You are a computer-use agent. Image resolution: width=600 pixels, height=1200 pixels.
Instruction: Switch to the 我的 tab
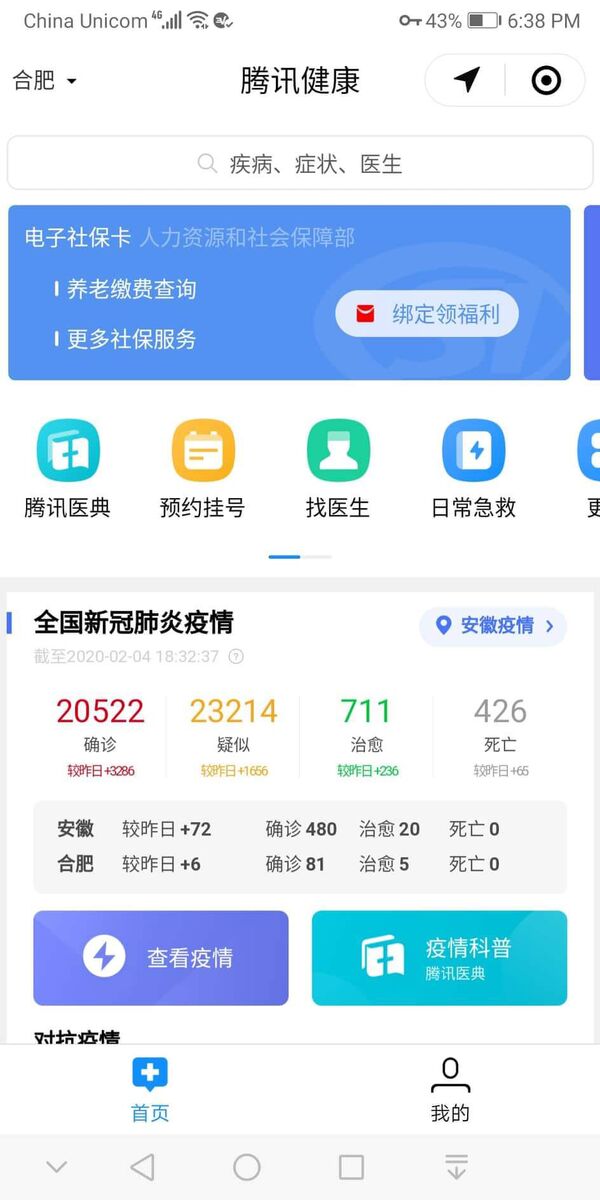coord(450,1090)
